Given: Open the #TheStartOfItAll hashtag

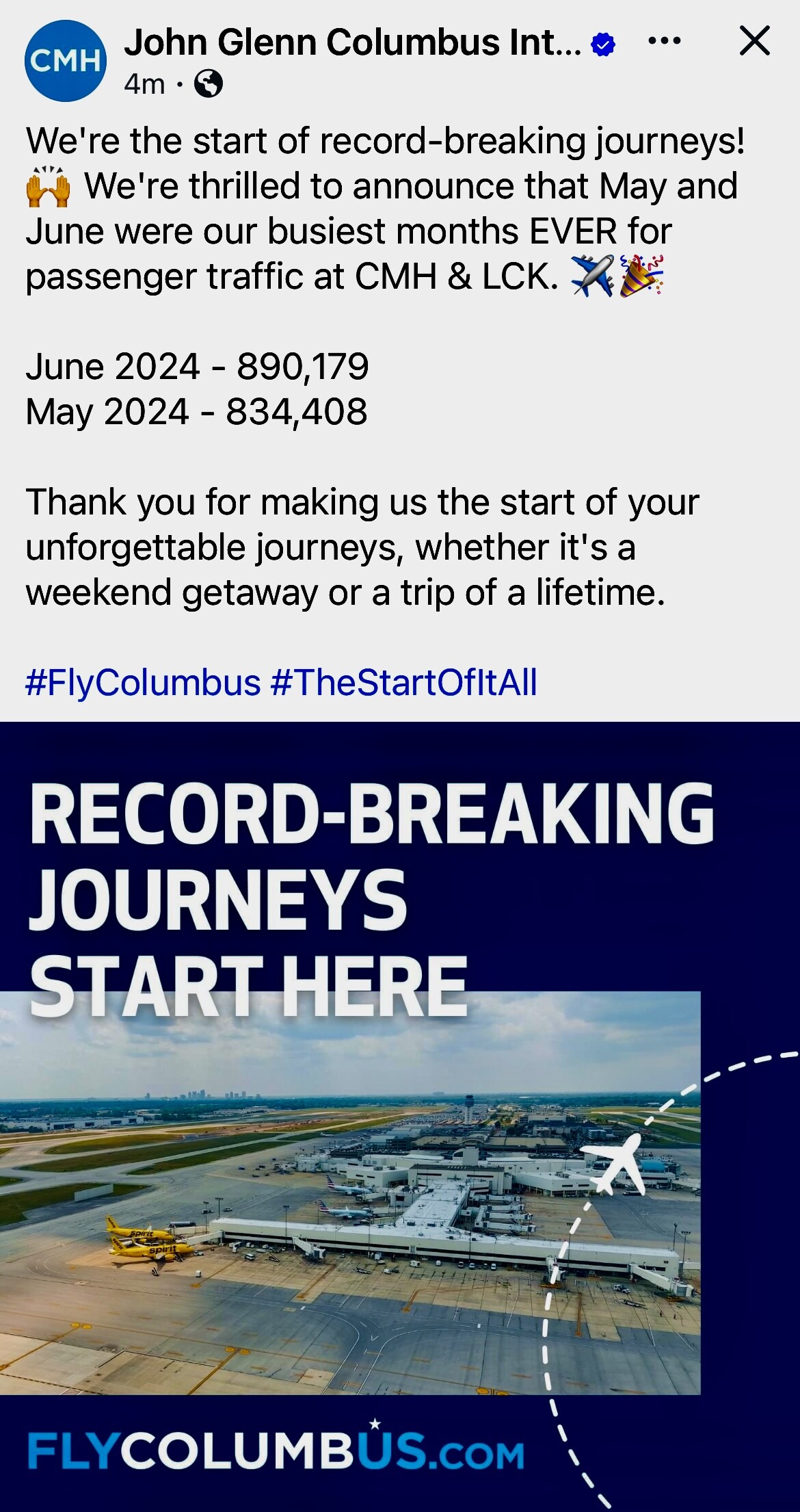Looking at the screenshot, I should coord(404,682).
